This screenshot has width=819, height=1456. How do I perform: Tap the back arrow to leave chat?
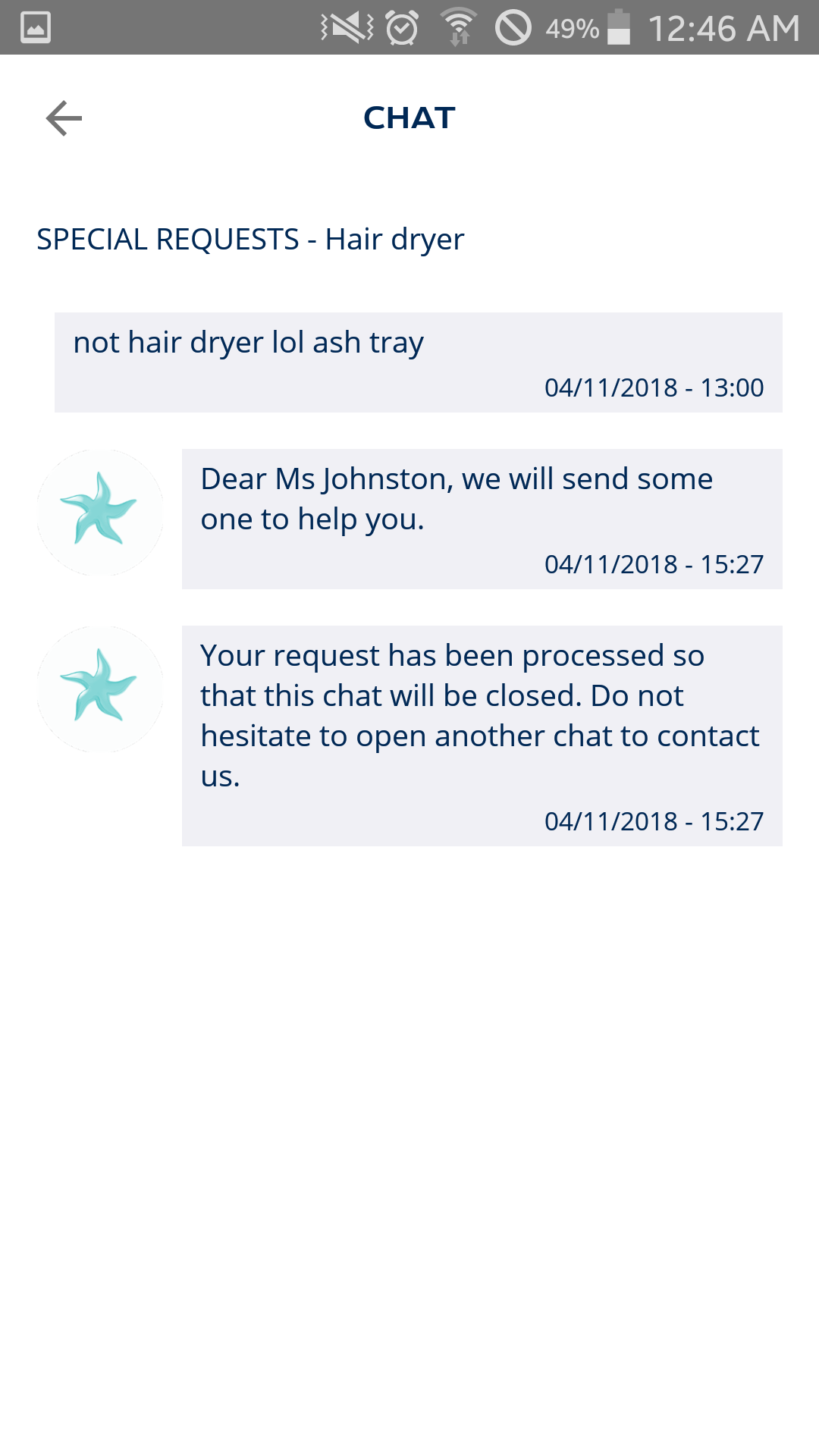pyautogui.click(x=64, y=118)
